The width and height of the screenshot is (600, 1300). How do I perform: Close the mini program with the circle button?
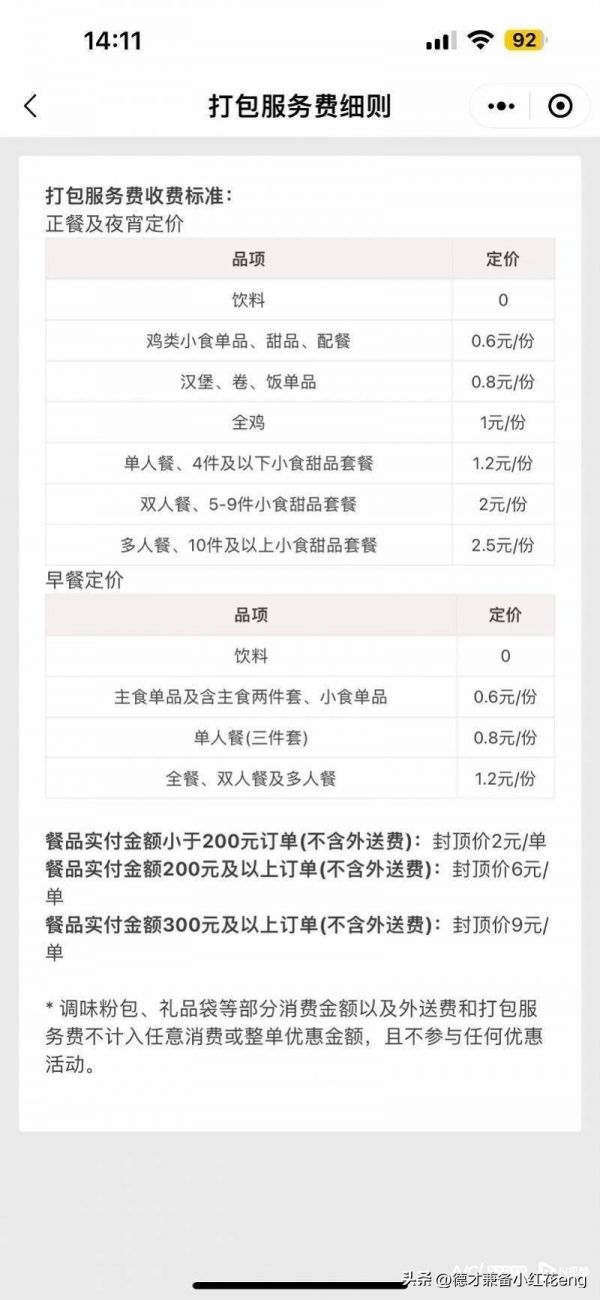561,105
